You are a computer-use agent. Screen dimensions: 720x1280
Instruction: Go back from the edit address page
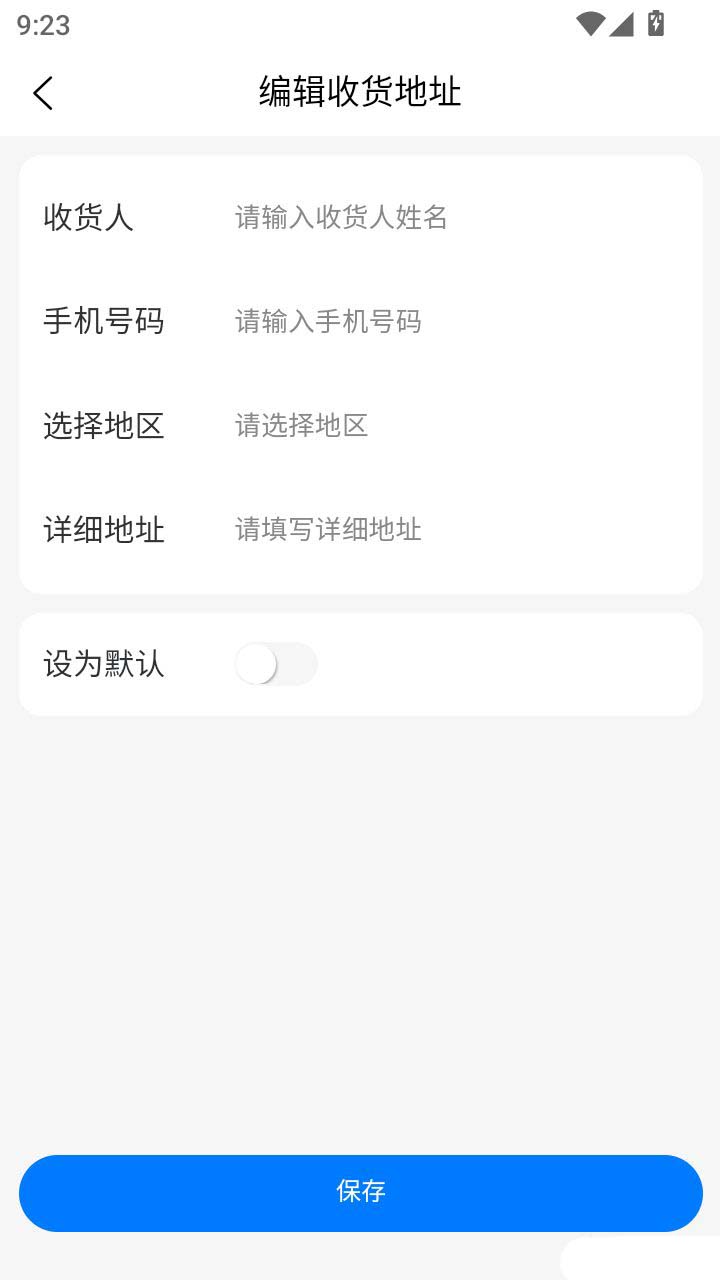42,93
